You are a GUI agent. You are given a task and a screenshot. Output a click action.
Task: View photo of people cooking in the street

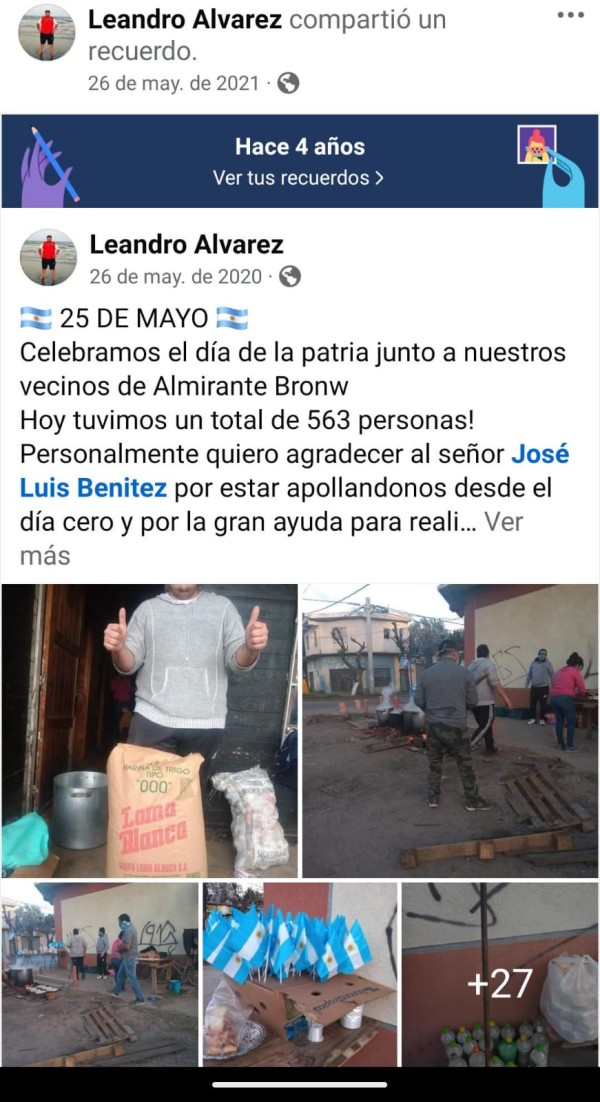click(x=450, y=730)
